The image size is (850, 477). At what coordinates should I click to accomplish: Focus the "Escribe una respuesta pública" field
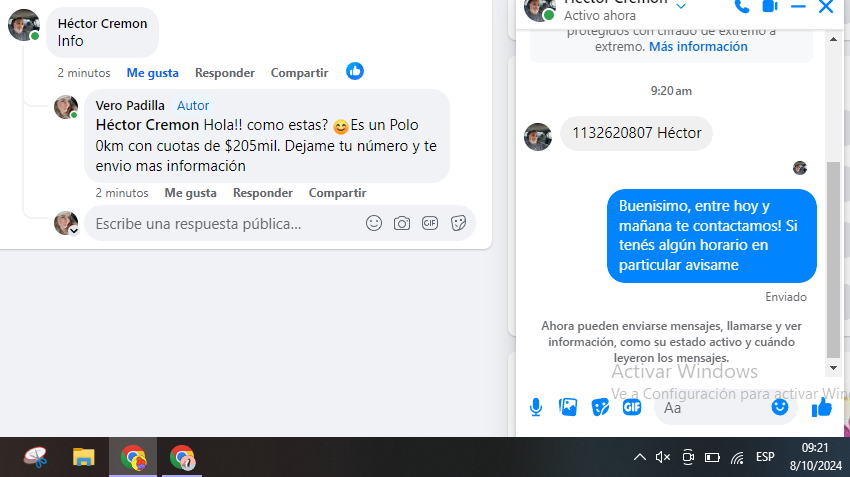tap(220, 224)
